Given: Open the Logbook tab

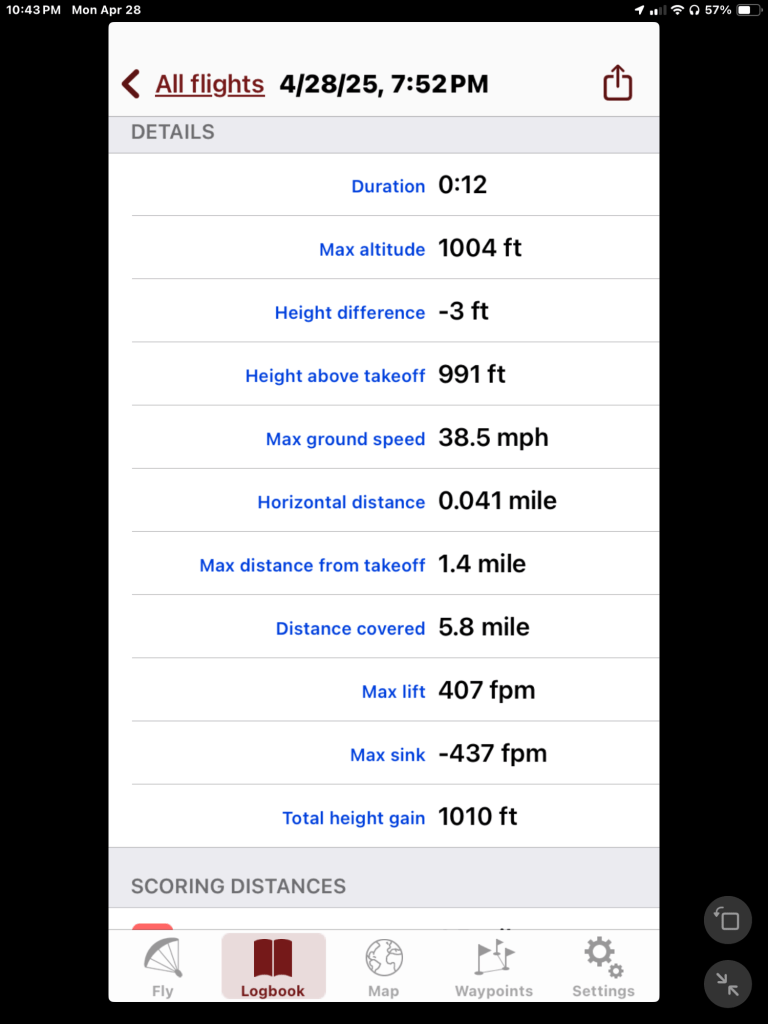Looking at the screenshot, I should [x=273, y=967].
